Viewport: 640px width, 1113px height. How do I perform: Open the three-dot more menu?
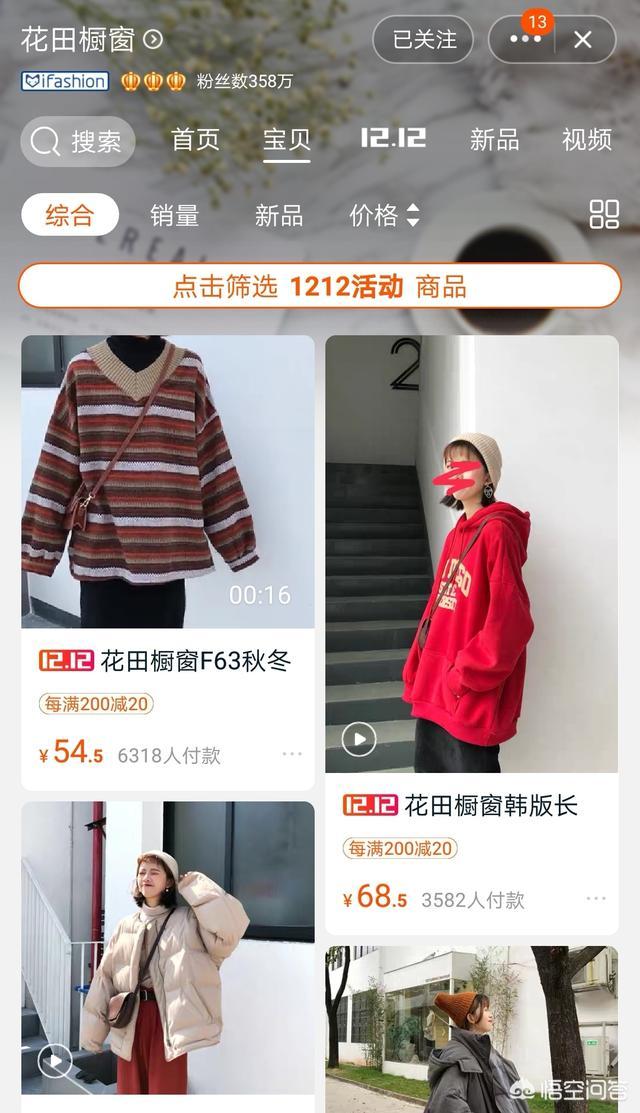point(525,40)
